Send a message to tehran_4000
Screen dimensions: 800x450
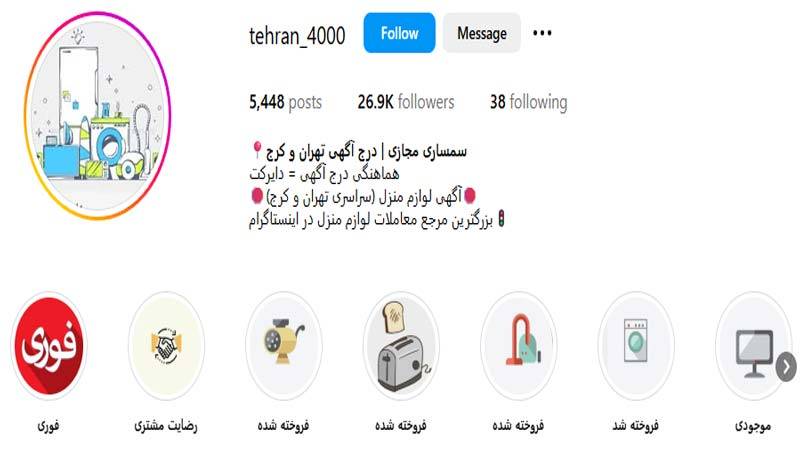tap(481, 34)
